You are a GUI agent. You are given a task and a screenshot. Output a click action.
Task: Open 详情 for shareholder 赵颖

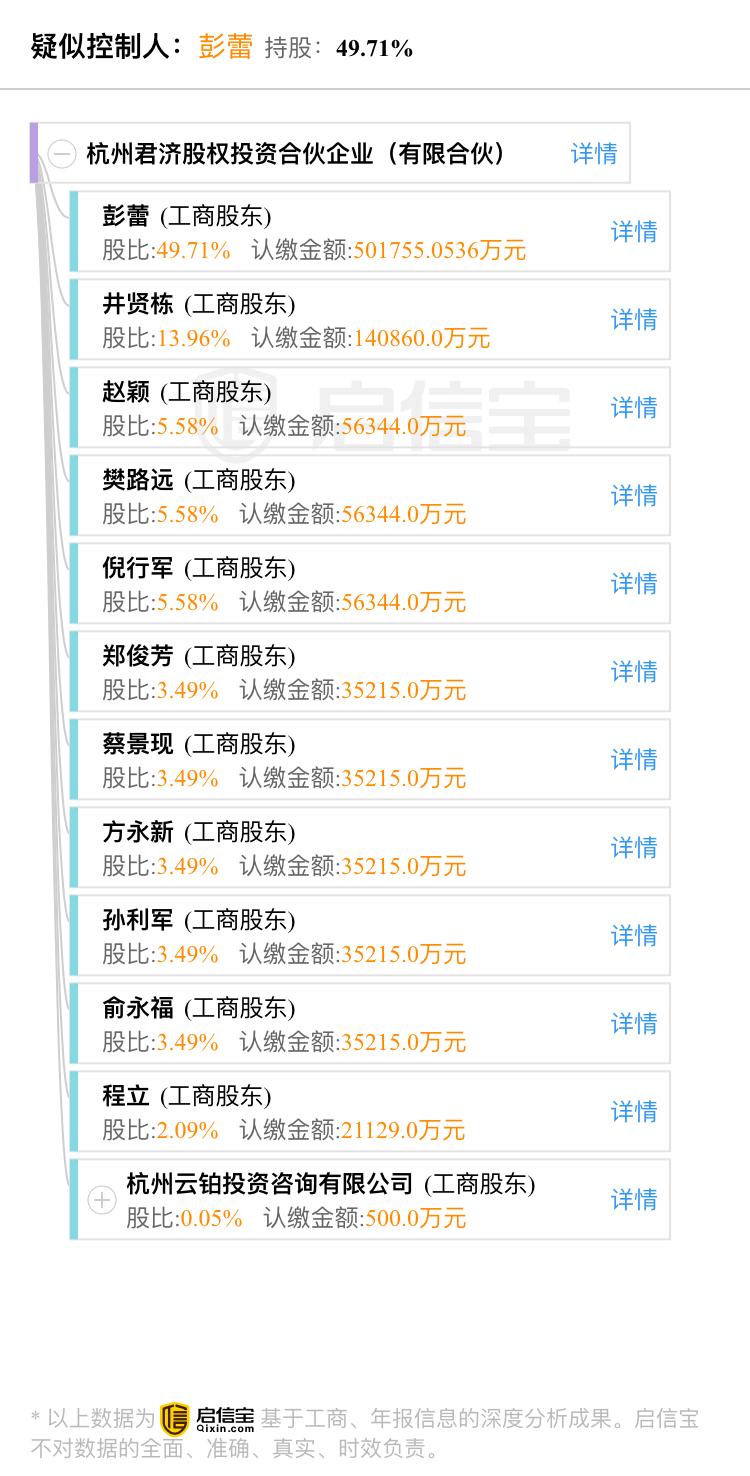pyautogui.click(x=634, y=408)
